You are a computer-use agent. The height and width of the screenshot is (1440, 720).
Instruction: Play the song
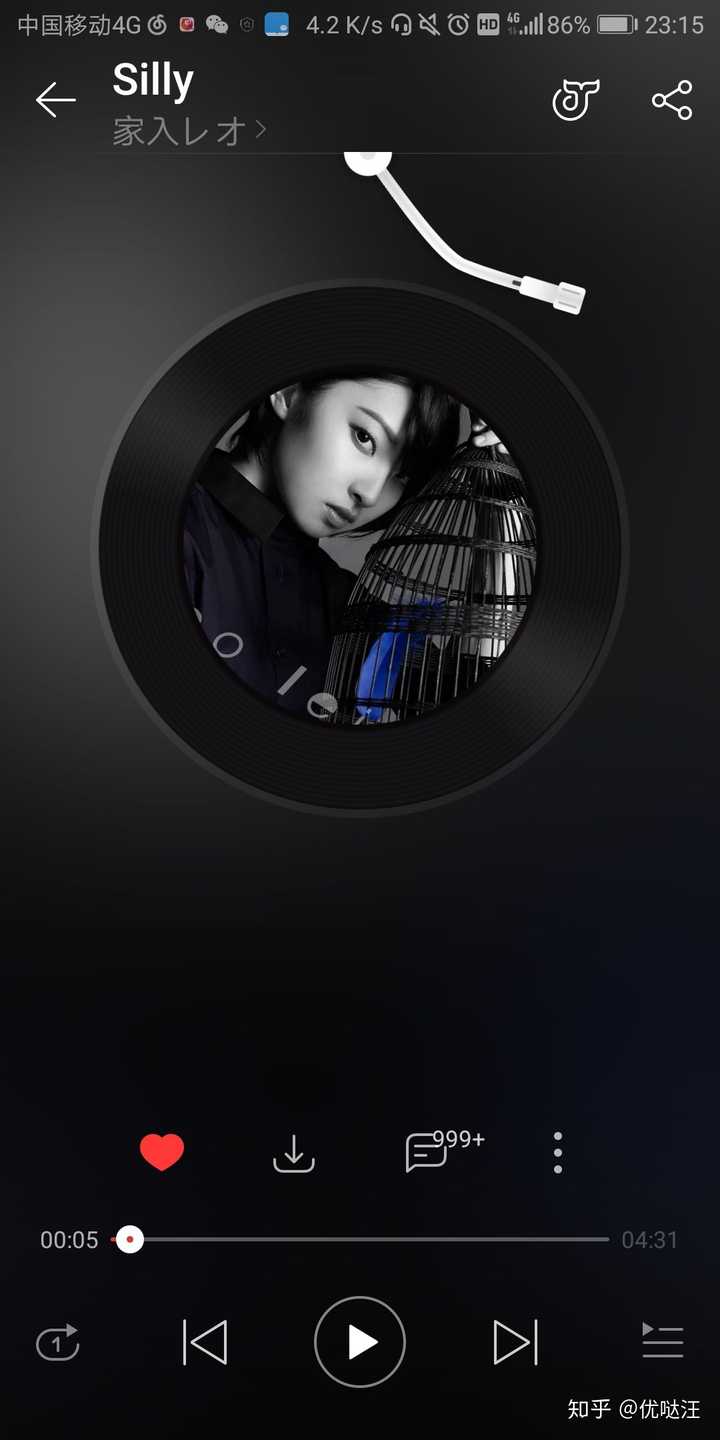click(x=360, y=1342)
